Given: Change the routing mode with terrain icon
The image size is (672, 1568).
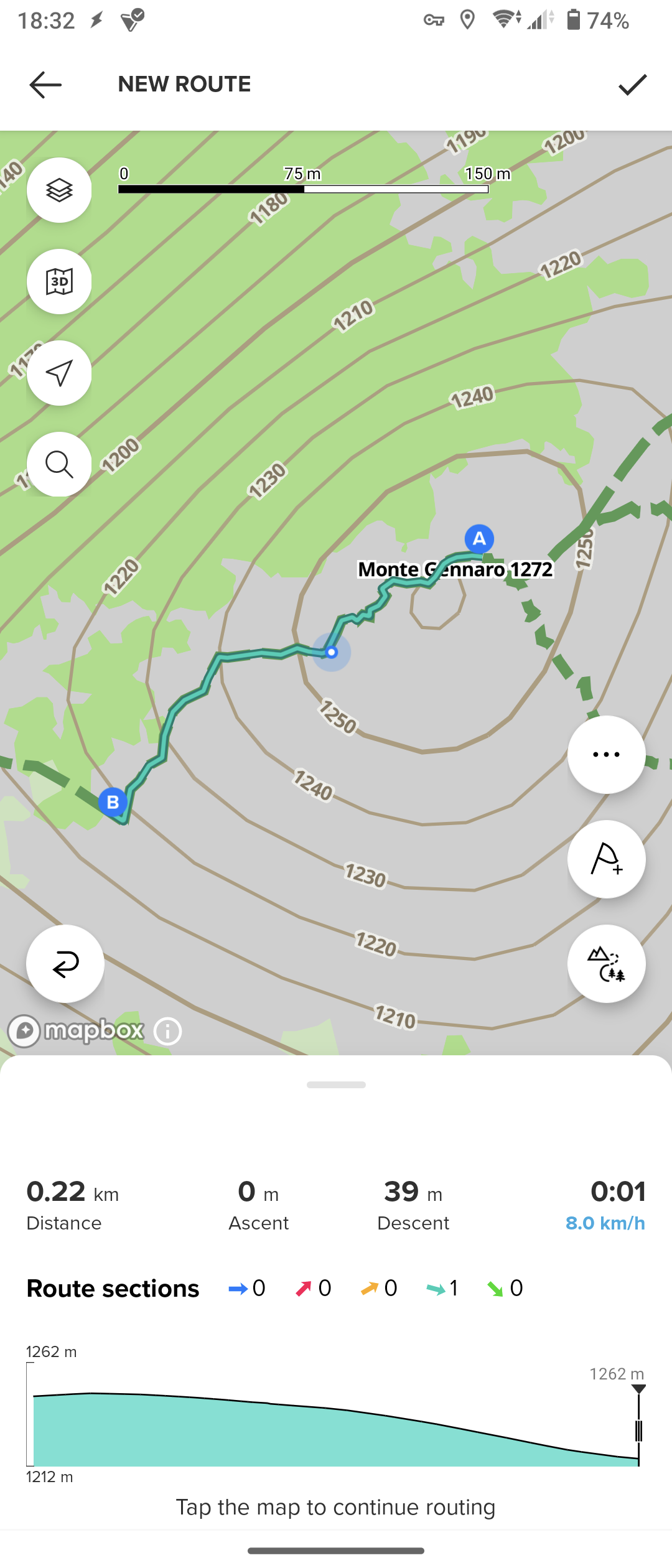Looking at the screenshot, I should [x=606, y=964].
